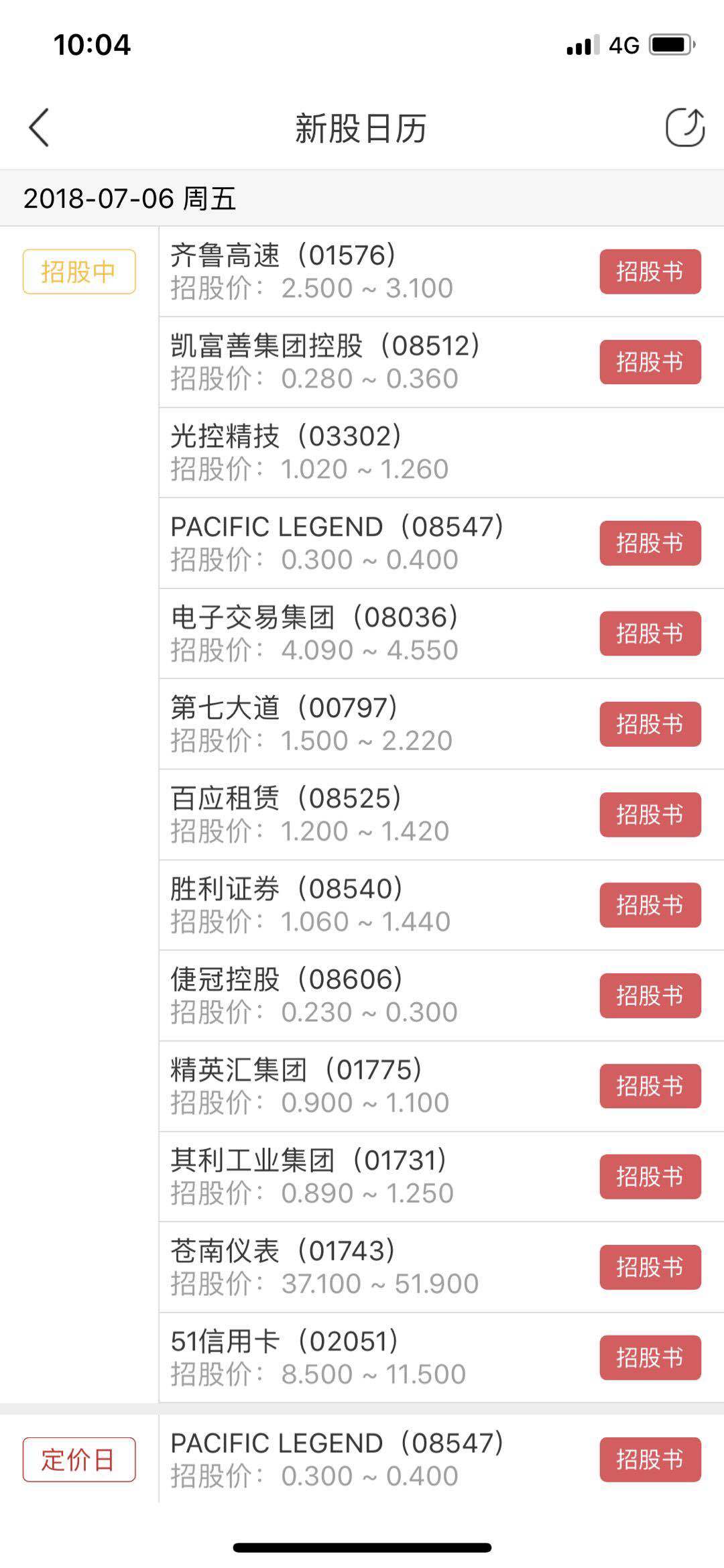
Task: View prospectus for 苍南仪表 (01743)
Action: pyautogui.click(x=650, y=1267)
